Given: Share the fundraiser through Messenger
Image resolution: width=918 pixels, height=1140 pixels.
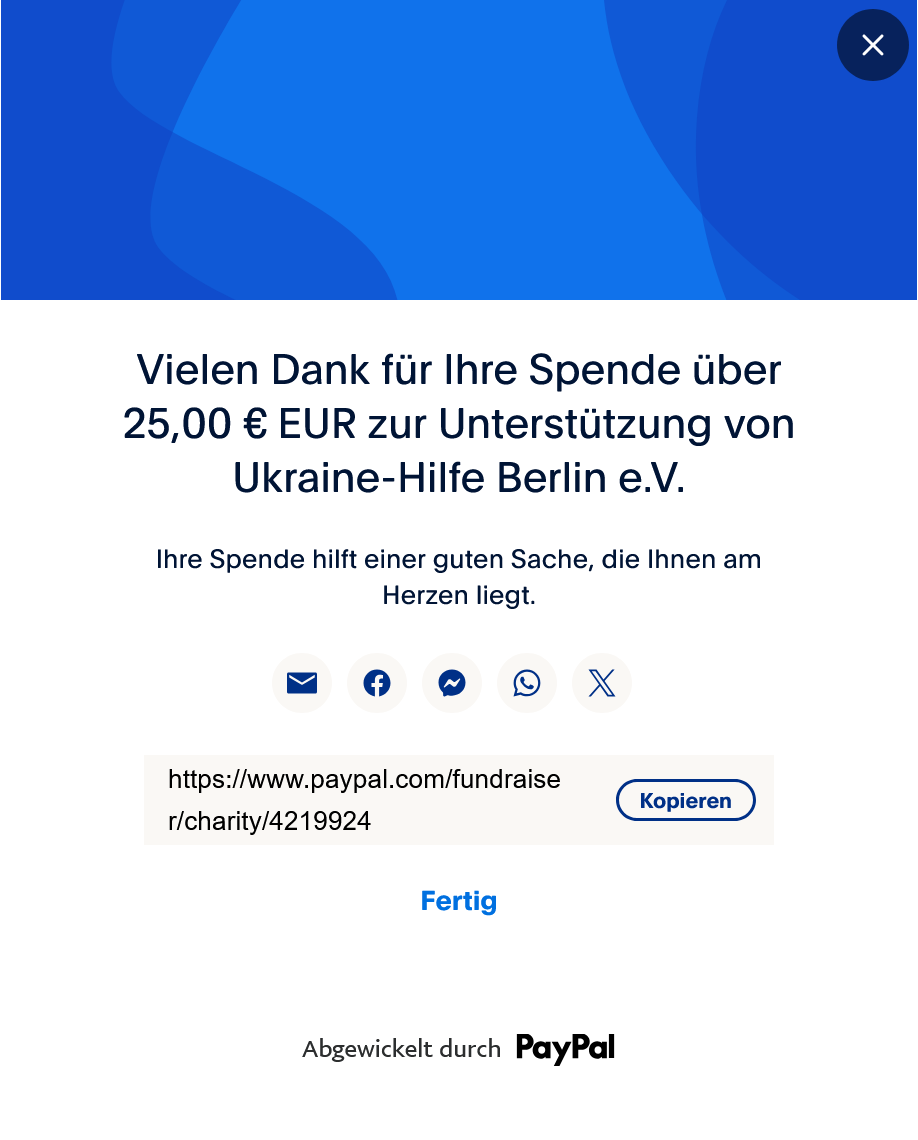Looking at the screenshot, I should click(452, 683).
